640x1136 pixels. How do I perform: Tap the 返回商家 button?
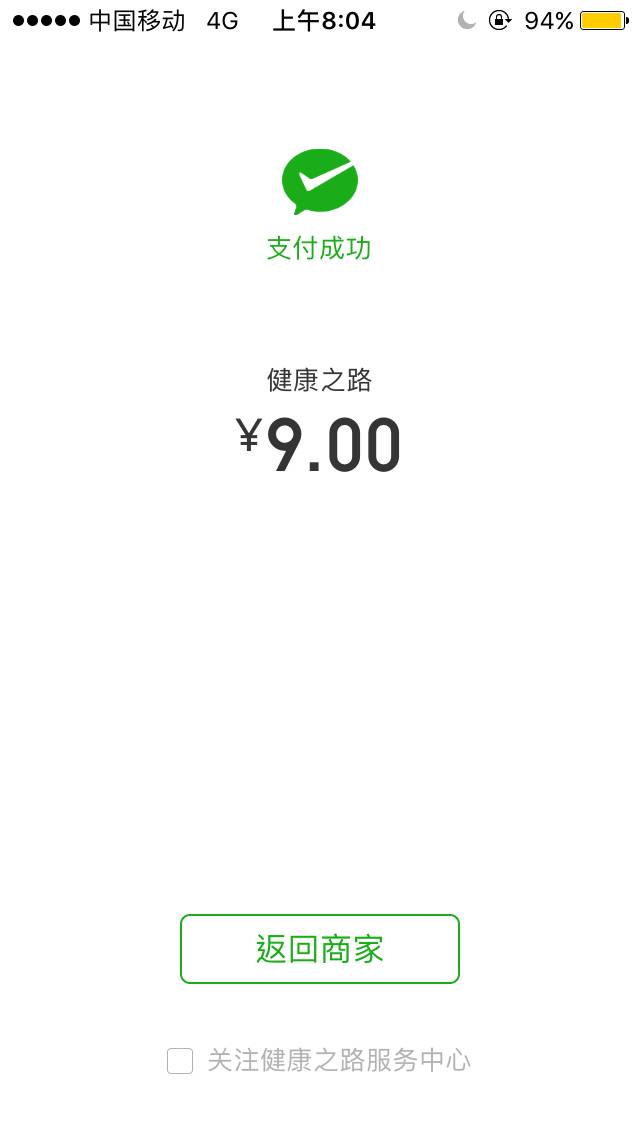pos(320,948)
